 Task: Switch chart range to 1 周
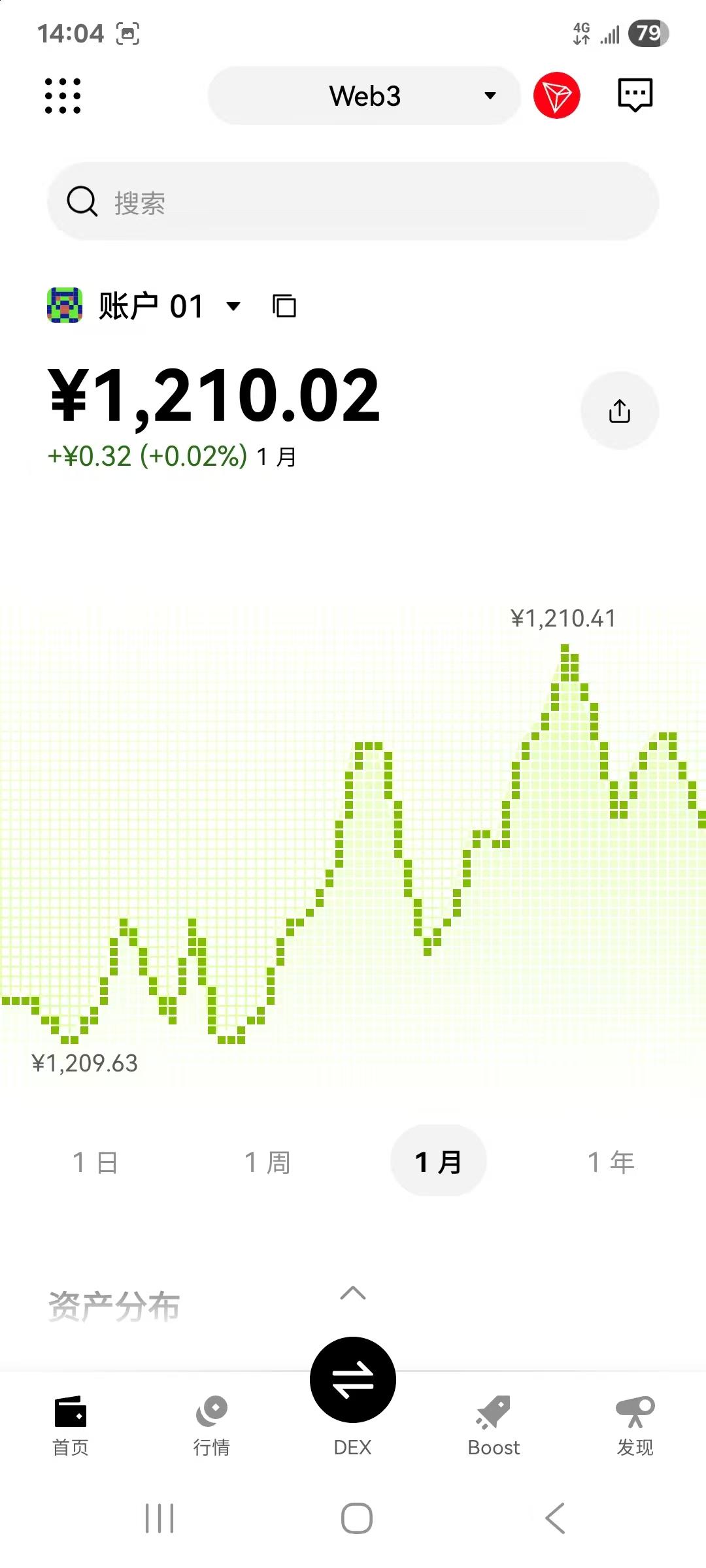[267, 1162]
